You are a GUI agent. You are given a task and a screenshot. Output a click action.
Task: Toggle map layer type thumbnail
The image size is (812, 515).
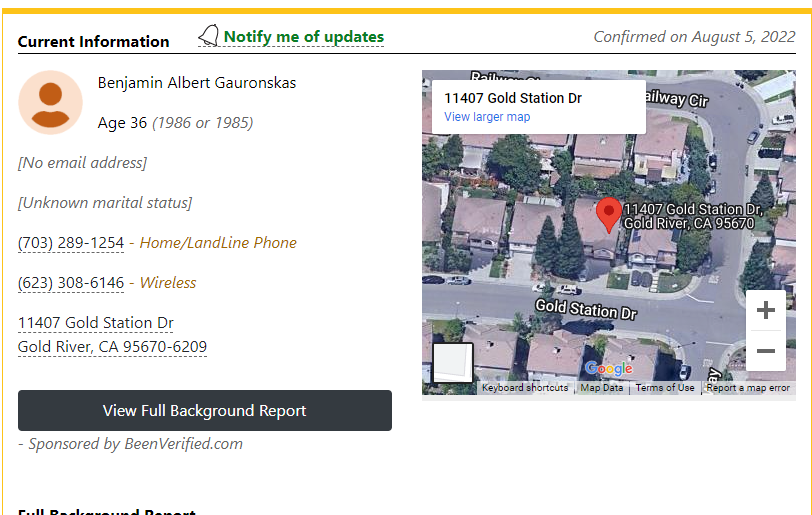coord(452,362)
